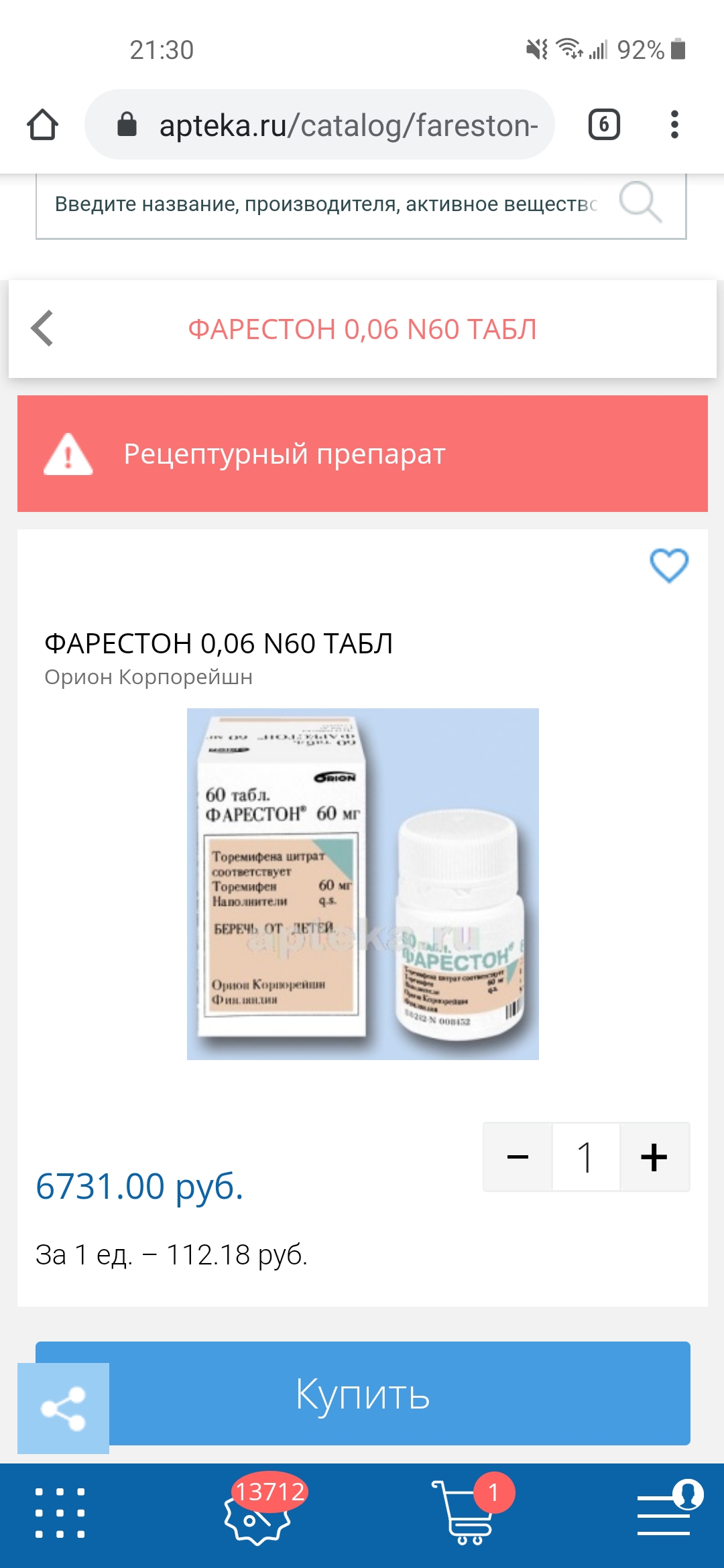Increase quantity with the plus button
724x1568 pixels.
[x=654, y=1157]
